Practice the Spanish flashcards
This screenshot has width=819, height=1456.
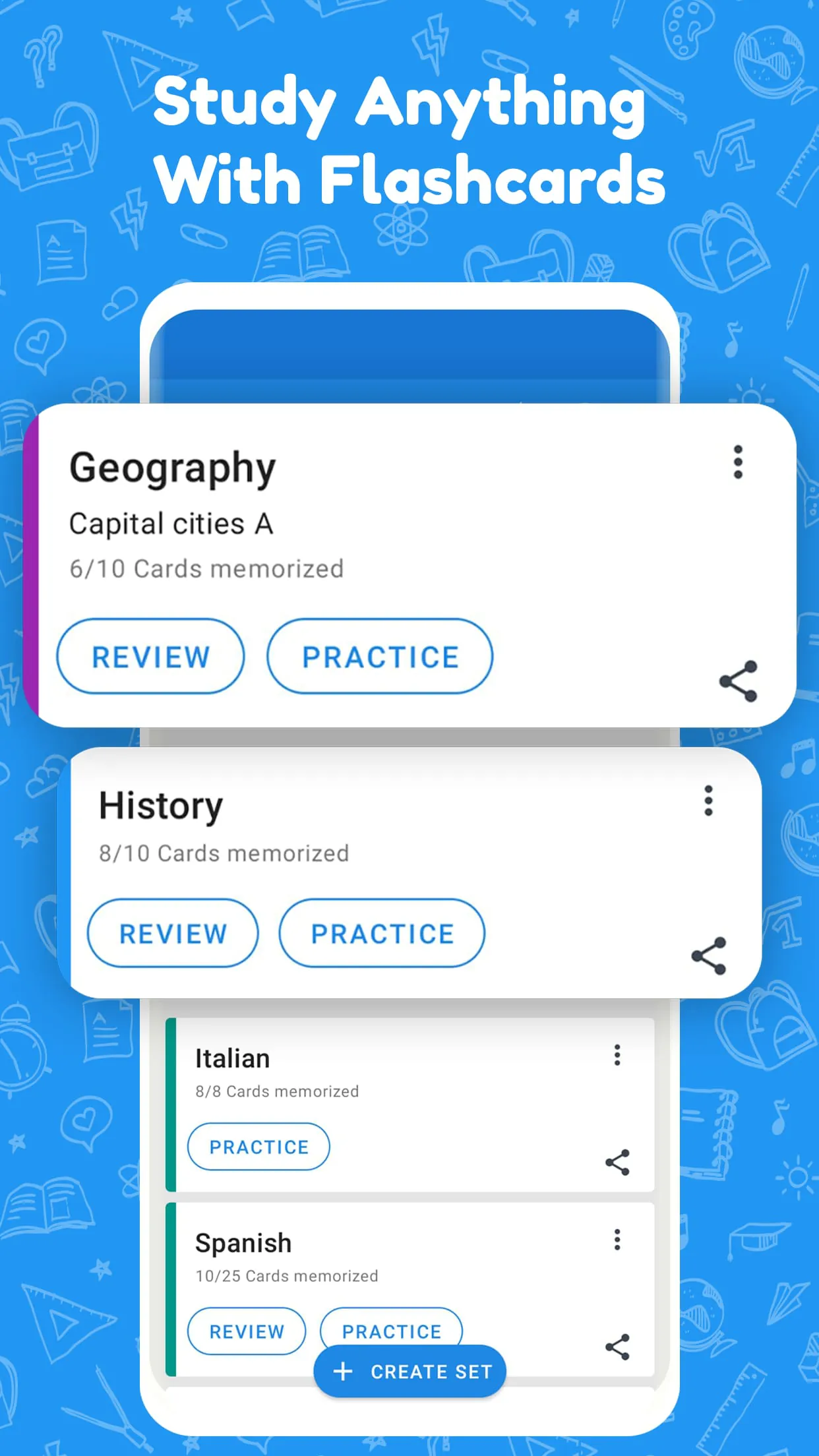pyautogui.click(x=392, y=1331)
